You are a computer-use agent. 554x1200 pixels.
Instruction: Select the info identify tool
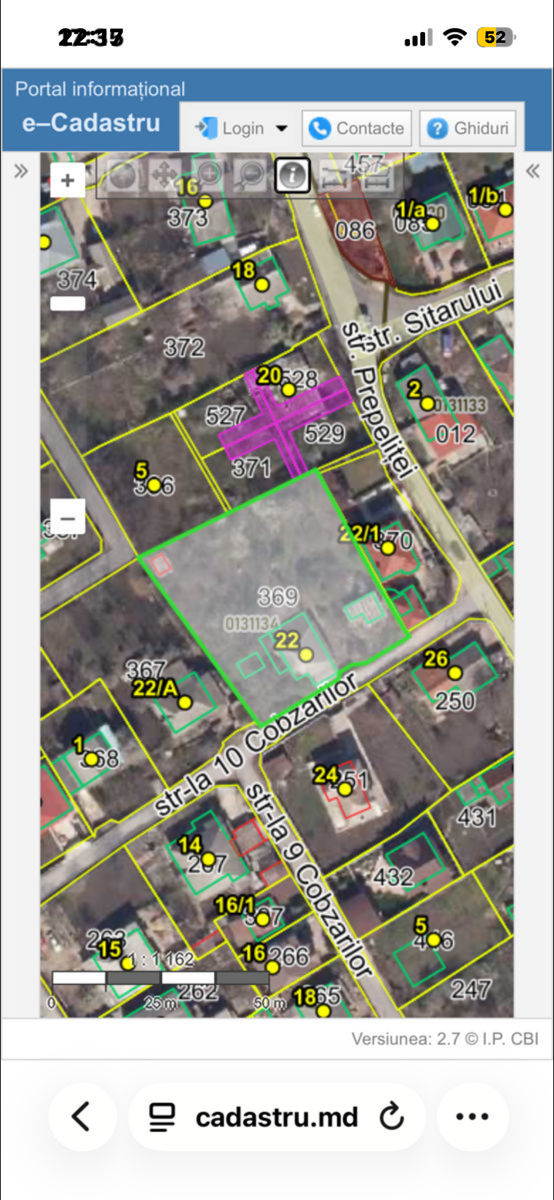pyautogui.click(x=292, y=175)
